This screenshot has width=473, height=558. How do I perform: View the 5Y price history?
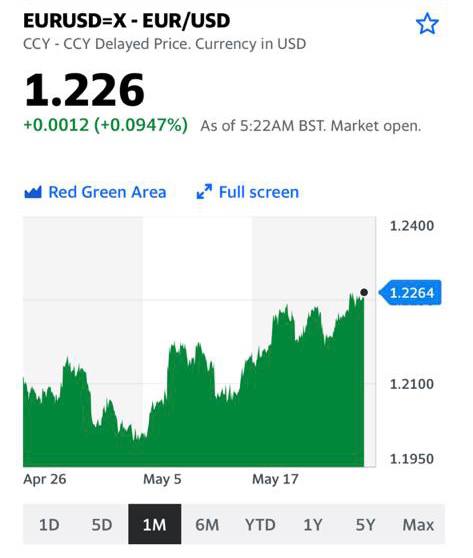pos(366,525)
